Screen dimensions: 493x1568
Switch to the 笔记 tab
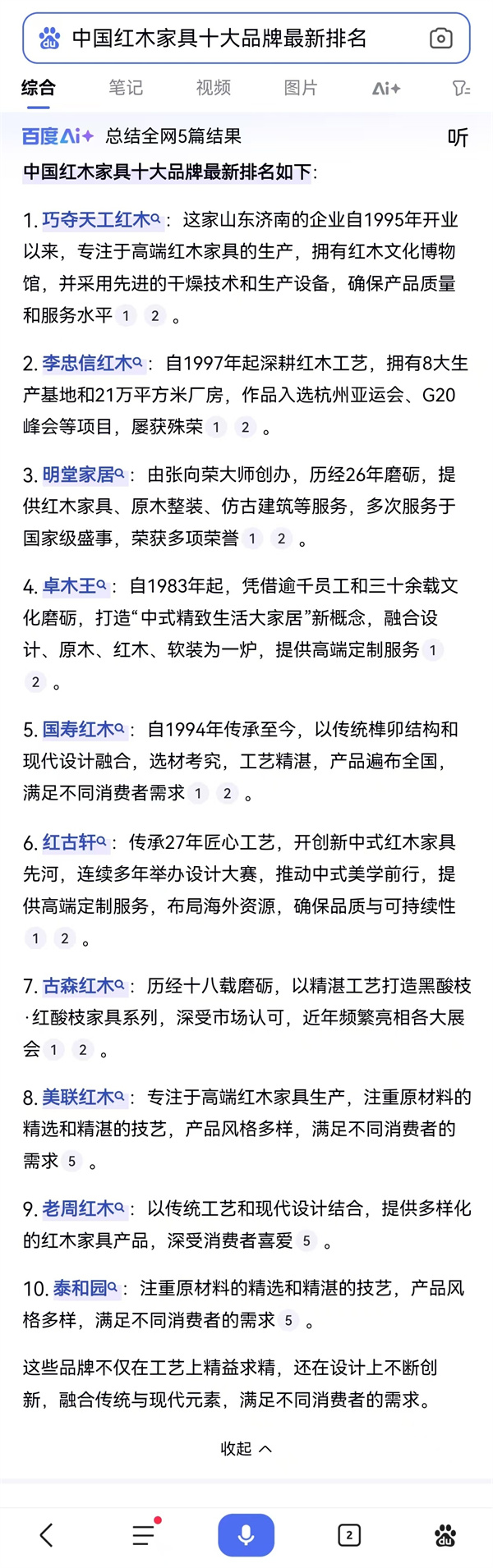pyautogui.click(x=126, y=88)
